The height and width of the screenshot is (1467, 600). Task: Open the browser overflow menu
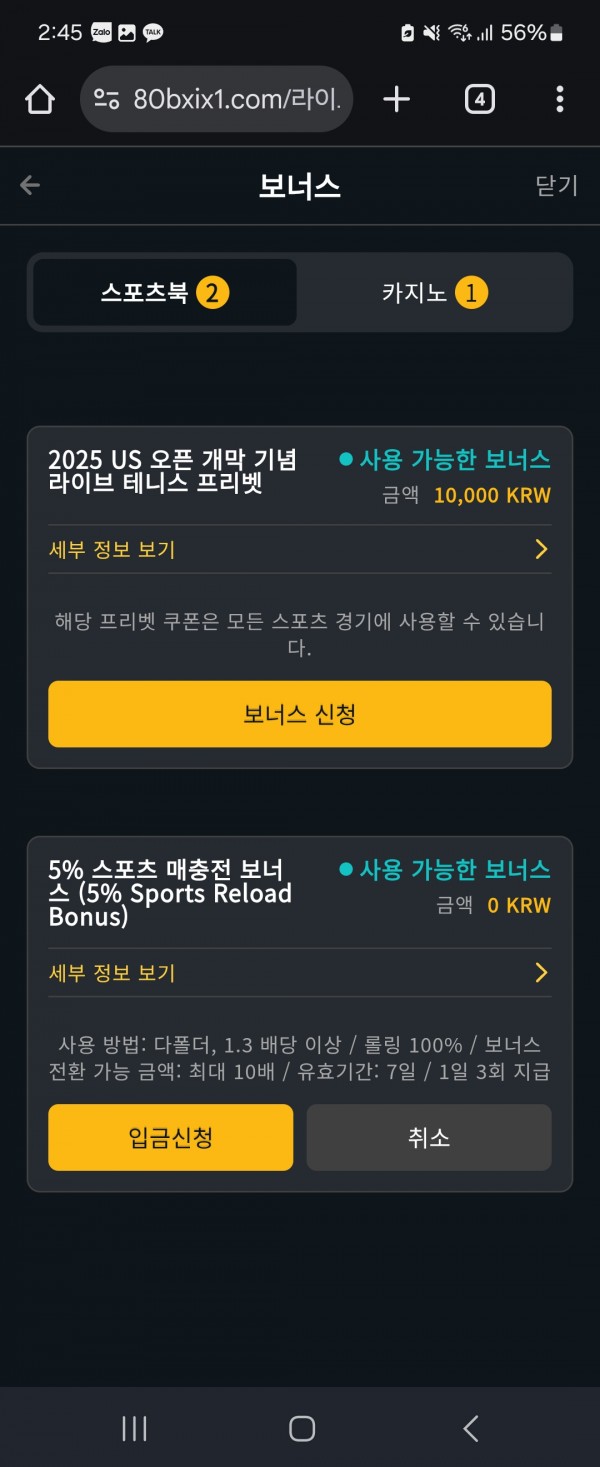tap(559, 99)
